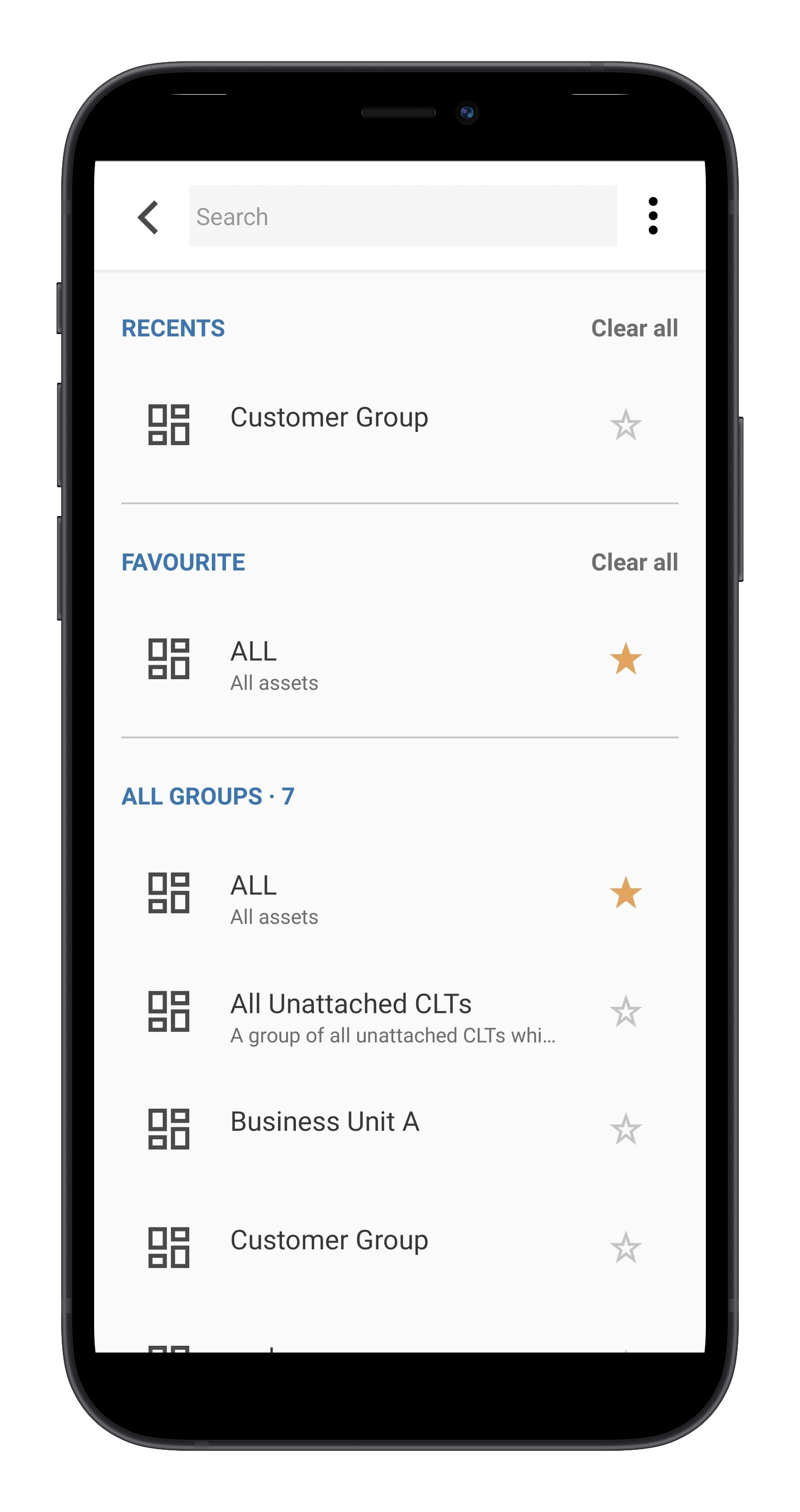Mark Business Unit A as favourite

(x=626, y=1129)
